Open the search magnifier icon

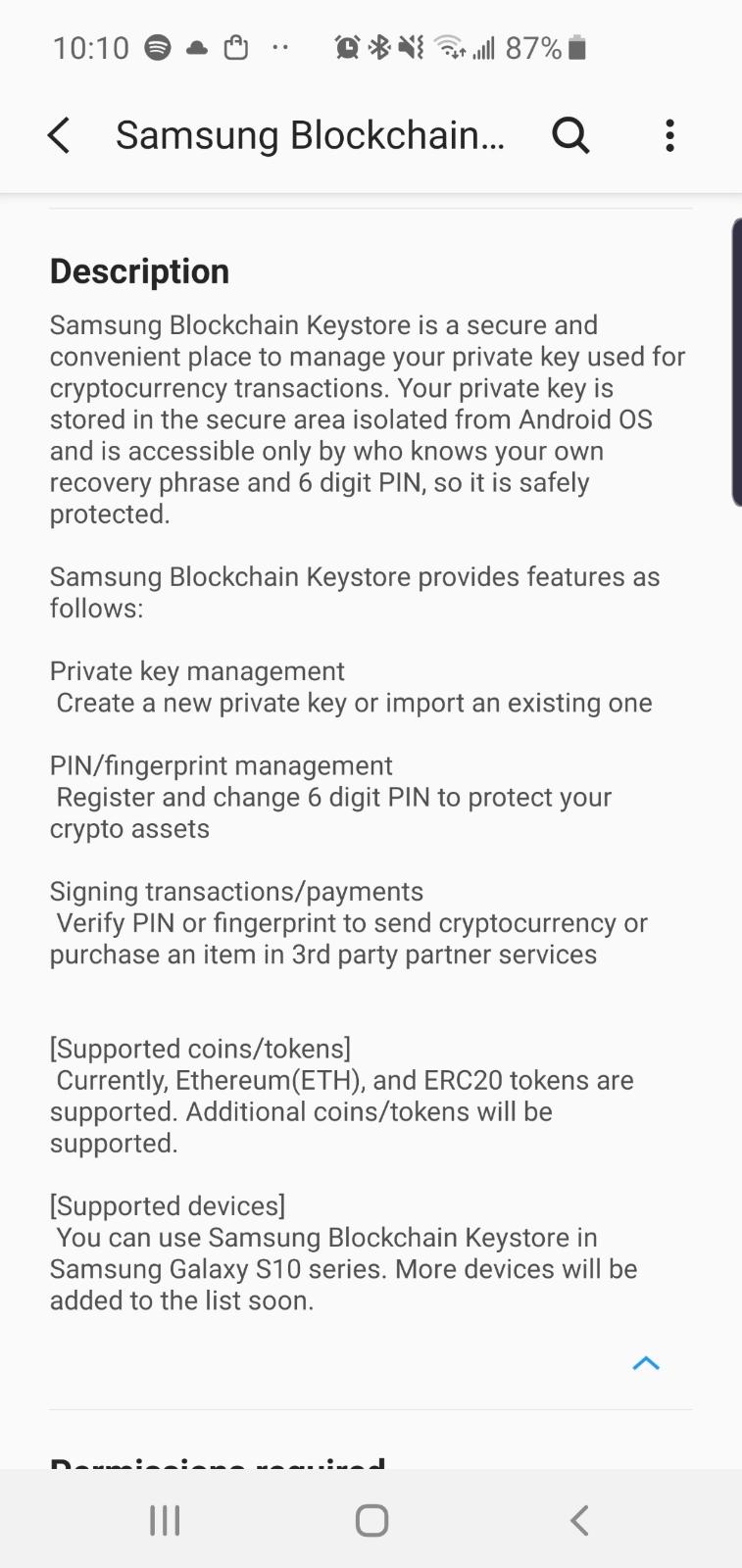point(570,135)
